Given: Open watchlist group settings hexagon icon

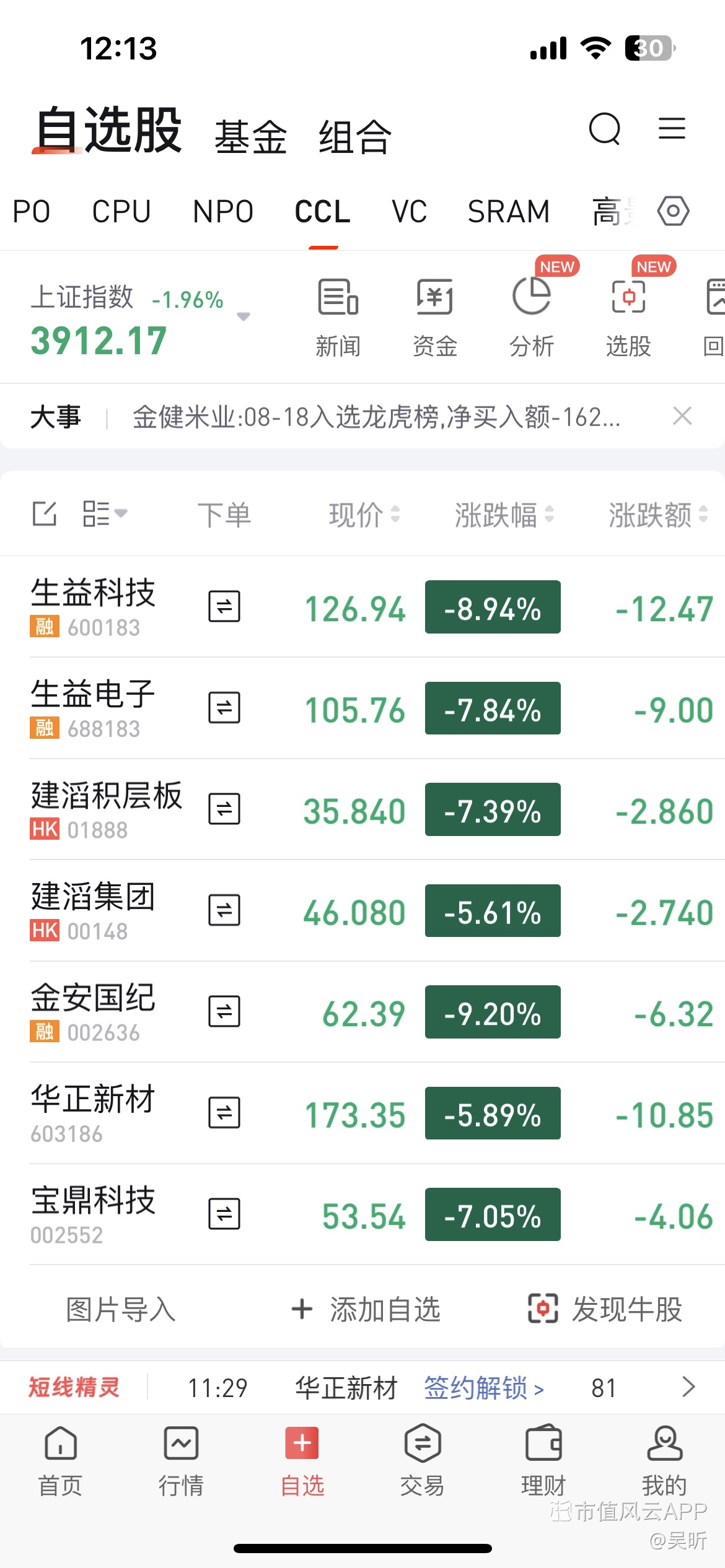Looking at the screenshot, I should click(674, 211).
